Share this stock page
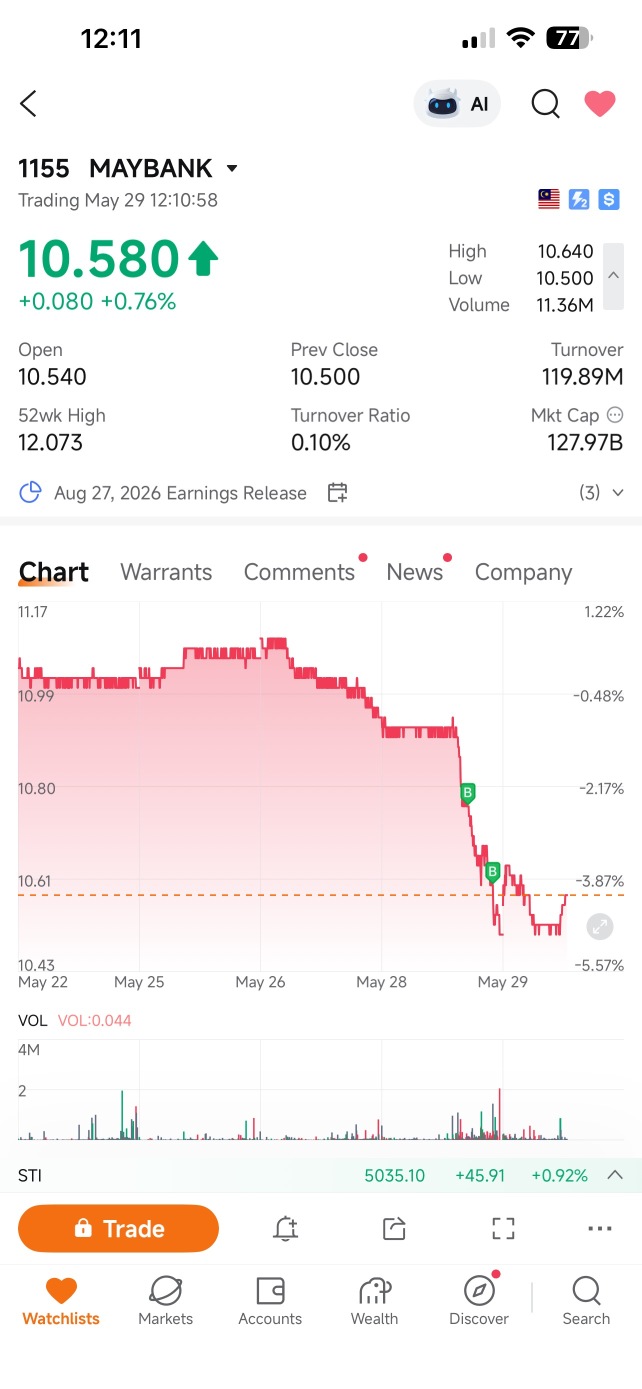This screenshot has height=1389, width=642. pyautogui.click(x=394, y=1229)
